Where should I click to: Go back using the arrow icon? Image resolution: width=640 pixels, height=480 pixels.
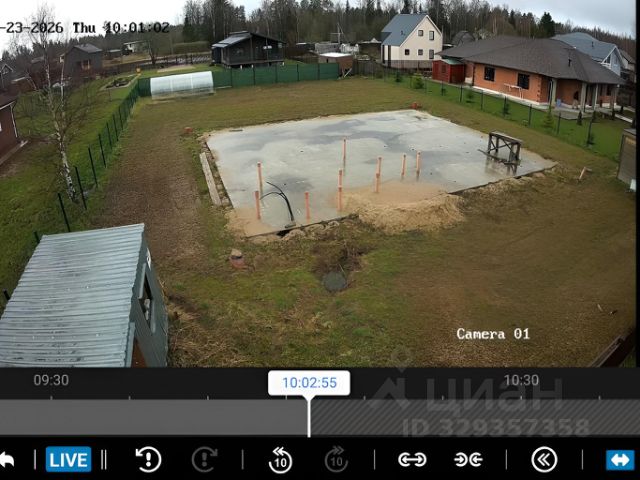point(6,459)
